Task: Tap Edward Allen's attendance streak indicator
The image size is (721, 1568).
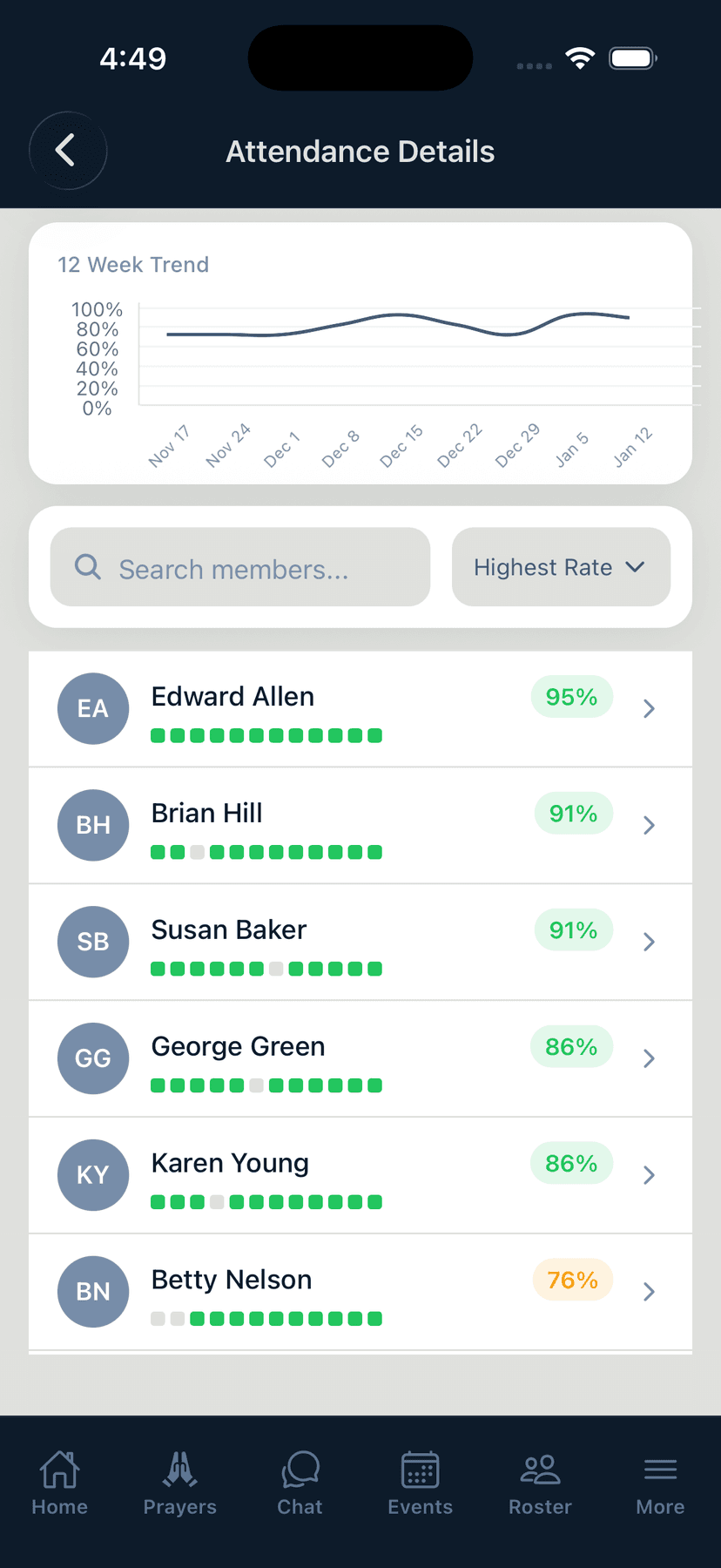Action: (x=266, y=735)
